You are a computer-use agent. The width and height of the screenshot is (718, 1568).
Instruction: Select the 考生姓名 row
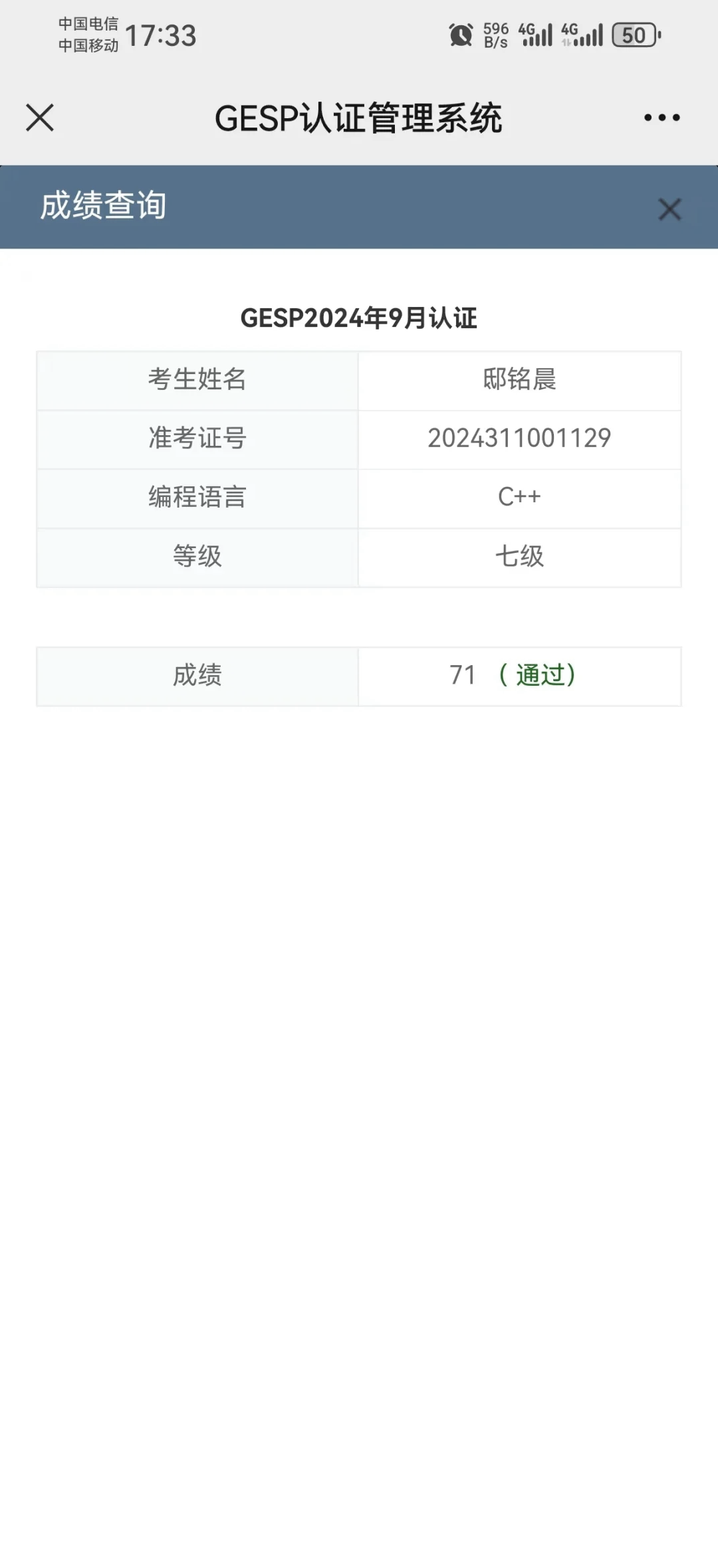(x=197, y=380)
